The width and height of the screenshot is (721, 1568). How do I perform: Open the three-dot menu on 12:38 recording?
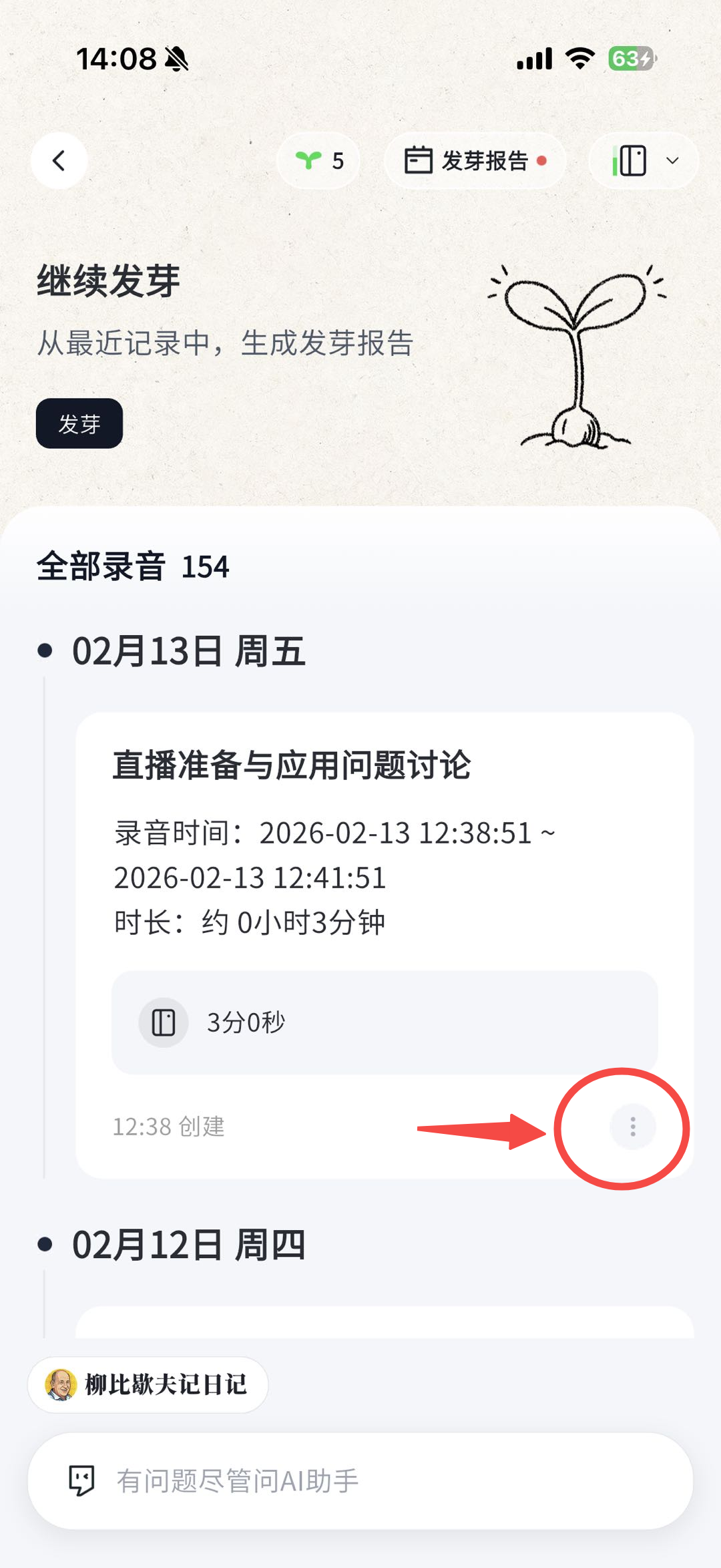click(x=632, y=1127)
